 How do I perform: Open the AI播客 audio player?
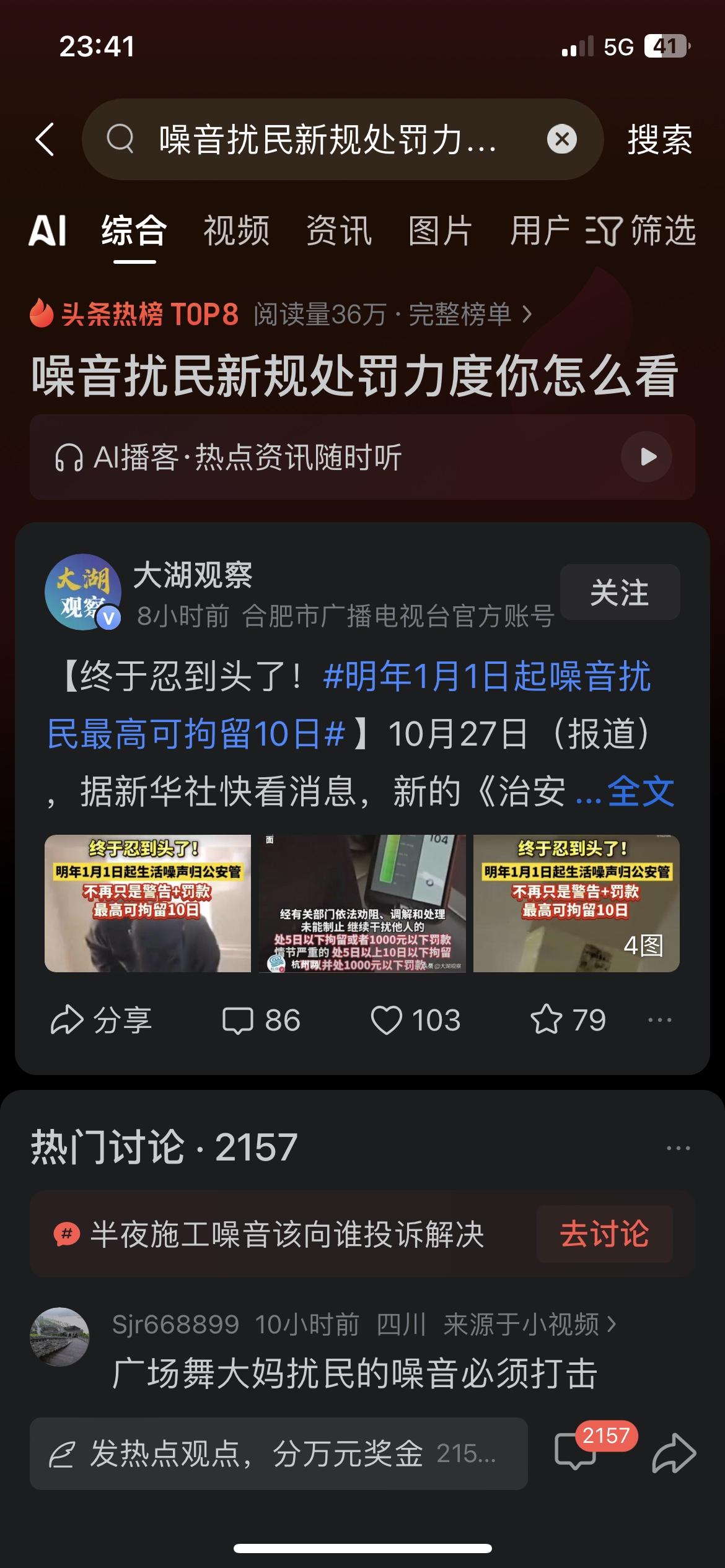point(647,456)
